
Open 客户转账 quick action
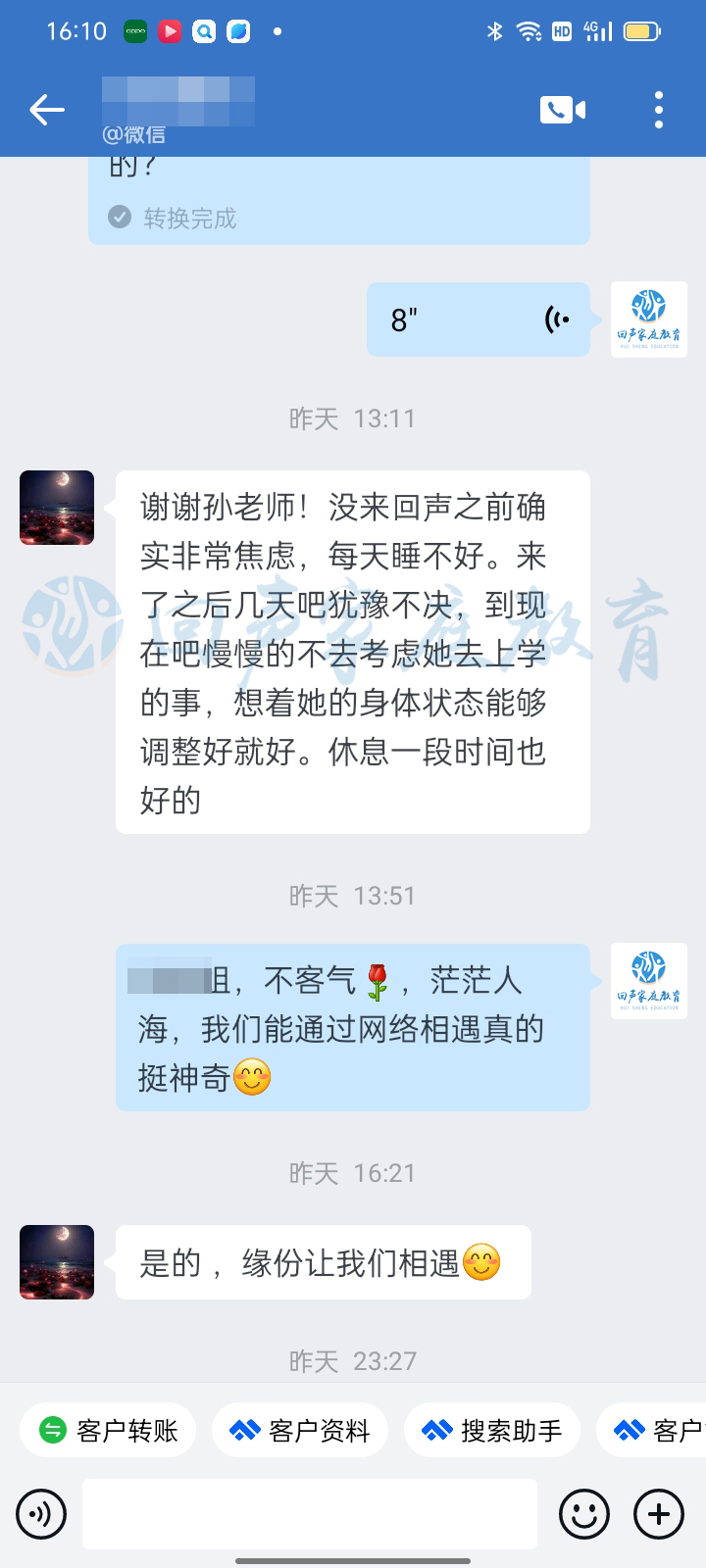[x=108, y=1431]
